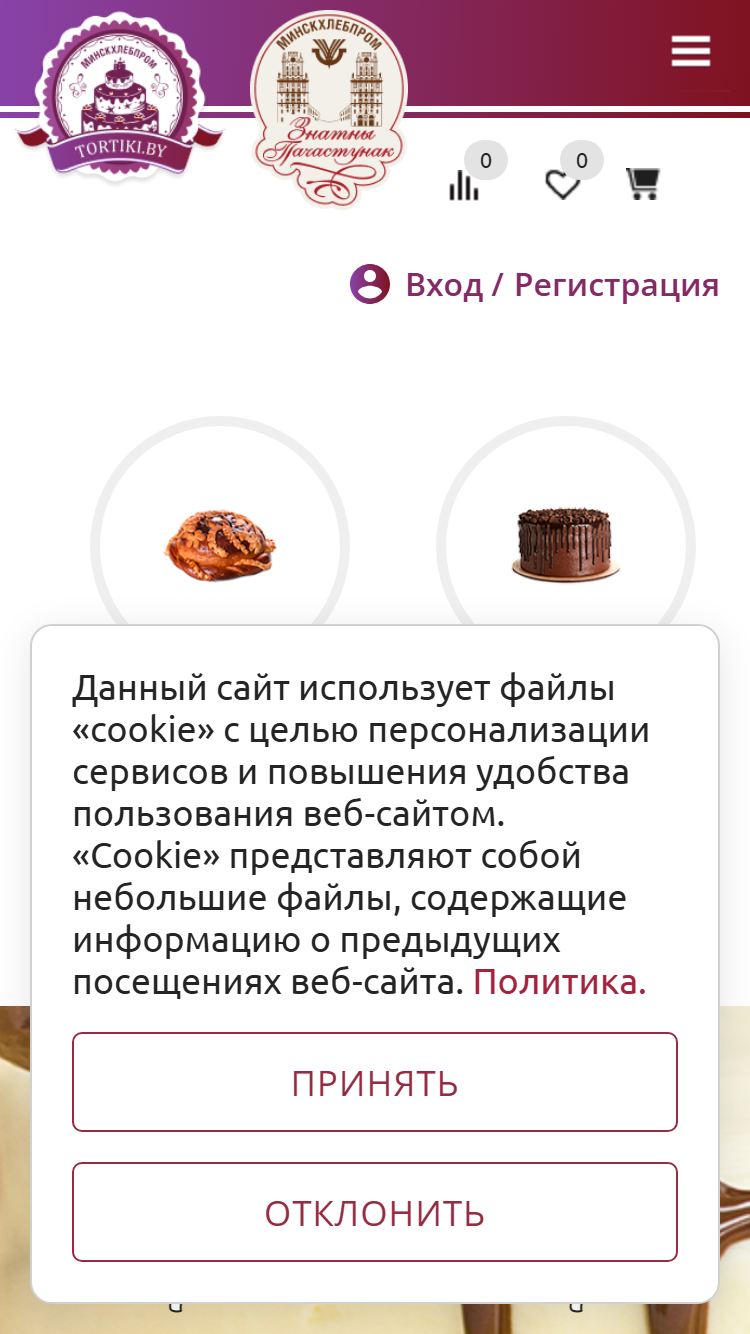Open the favorites heart icon
750x1334 pixels.
[562, 185]
